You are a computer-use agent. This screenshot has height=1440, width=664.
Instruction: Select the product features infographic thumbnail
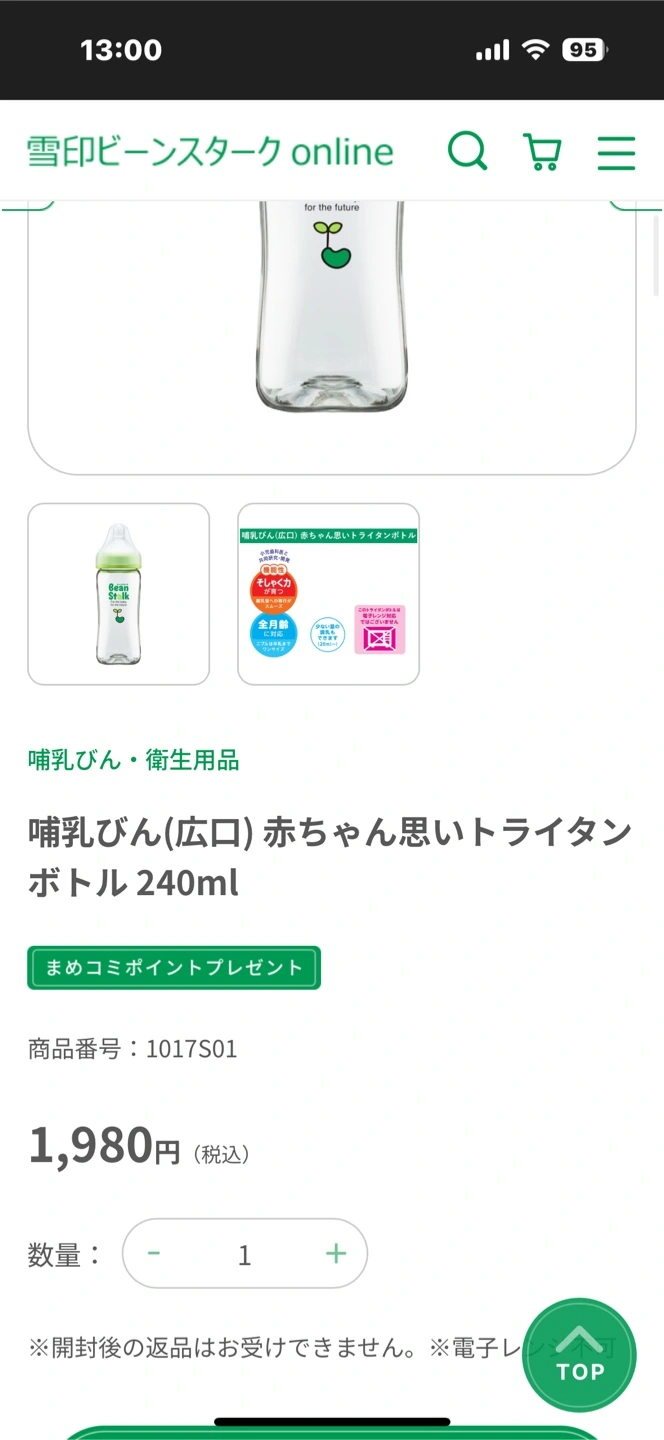[328, 594]
